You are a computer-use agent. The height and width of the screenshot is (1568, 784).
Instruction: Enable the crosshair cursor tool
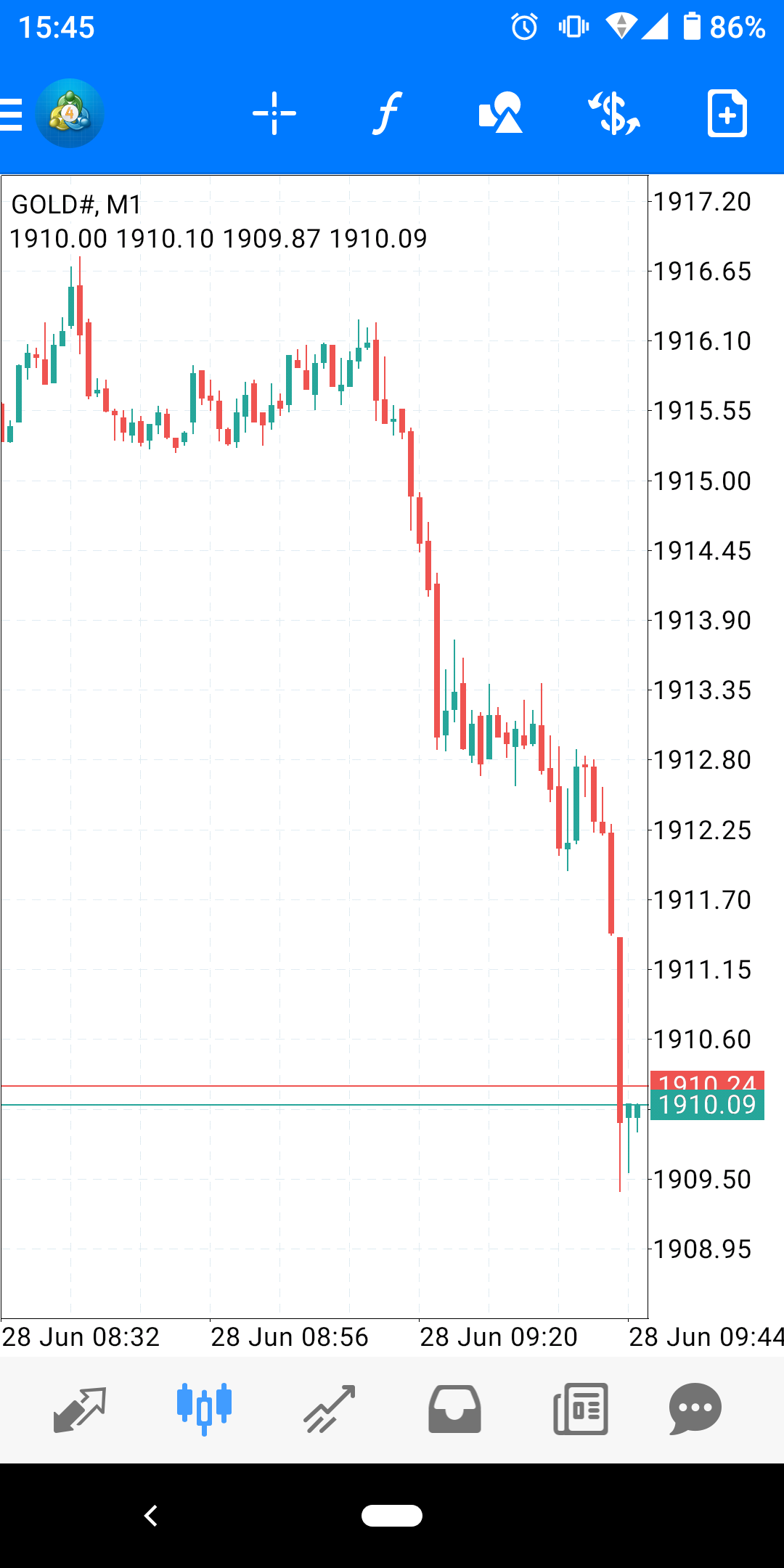point(274,114)
